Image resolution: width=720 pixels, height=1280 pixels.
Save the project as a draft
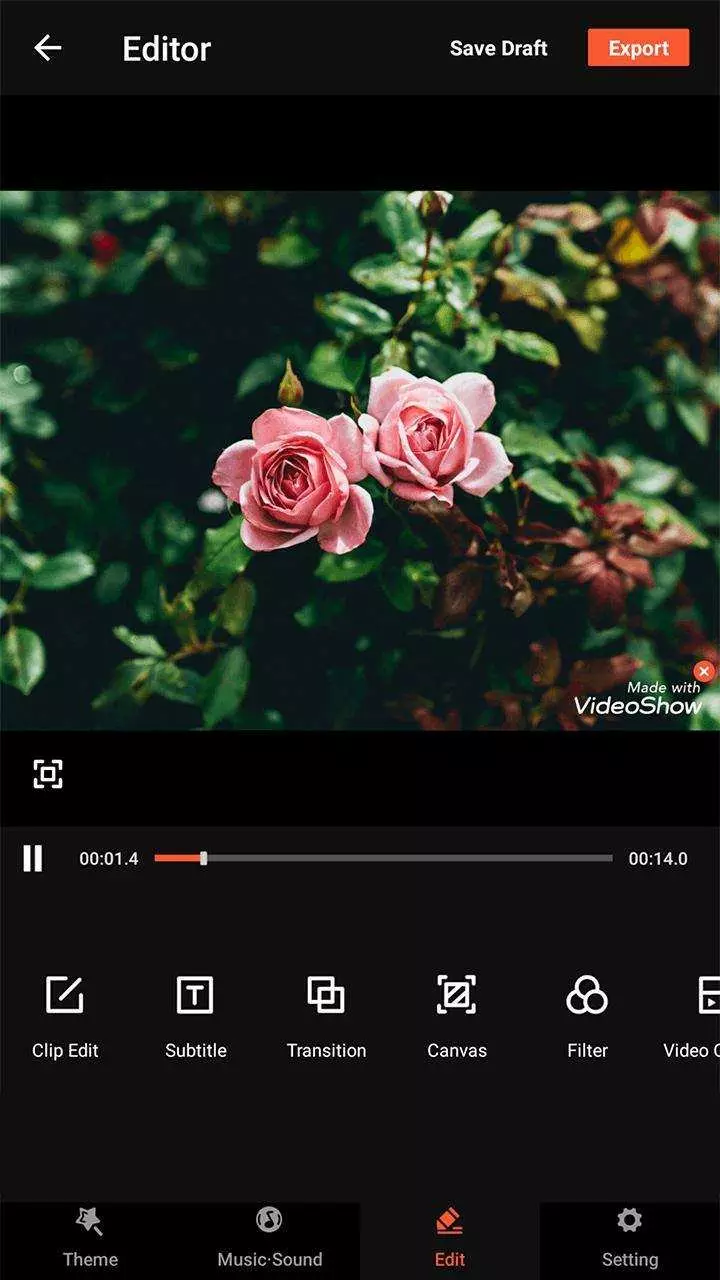click(x=498, y=48)
